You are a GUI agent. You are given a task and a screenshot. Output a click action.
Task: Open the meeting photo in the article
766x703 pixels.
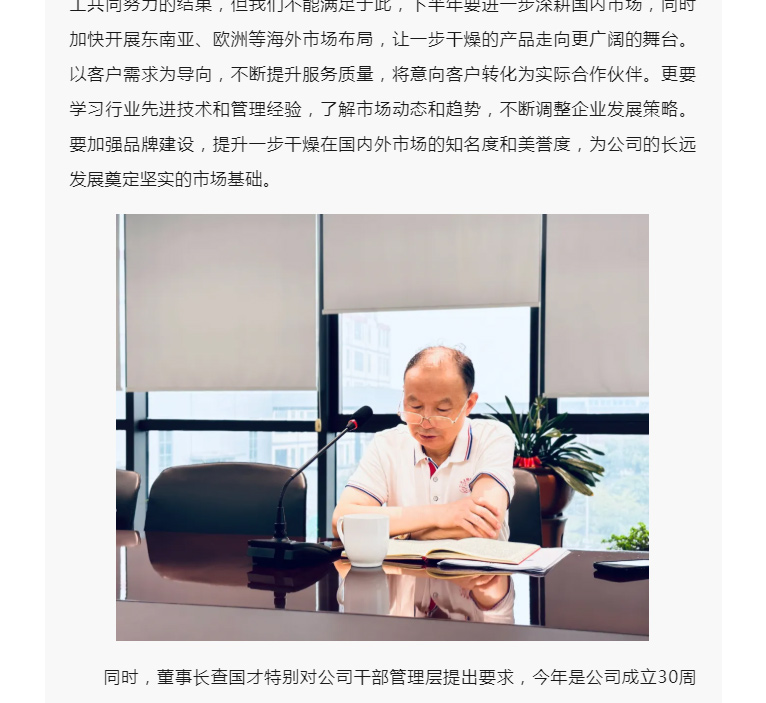pyautogui.click(x=382, y=427)
